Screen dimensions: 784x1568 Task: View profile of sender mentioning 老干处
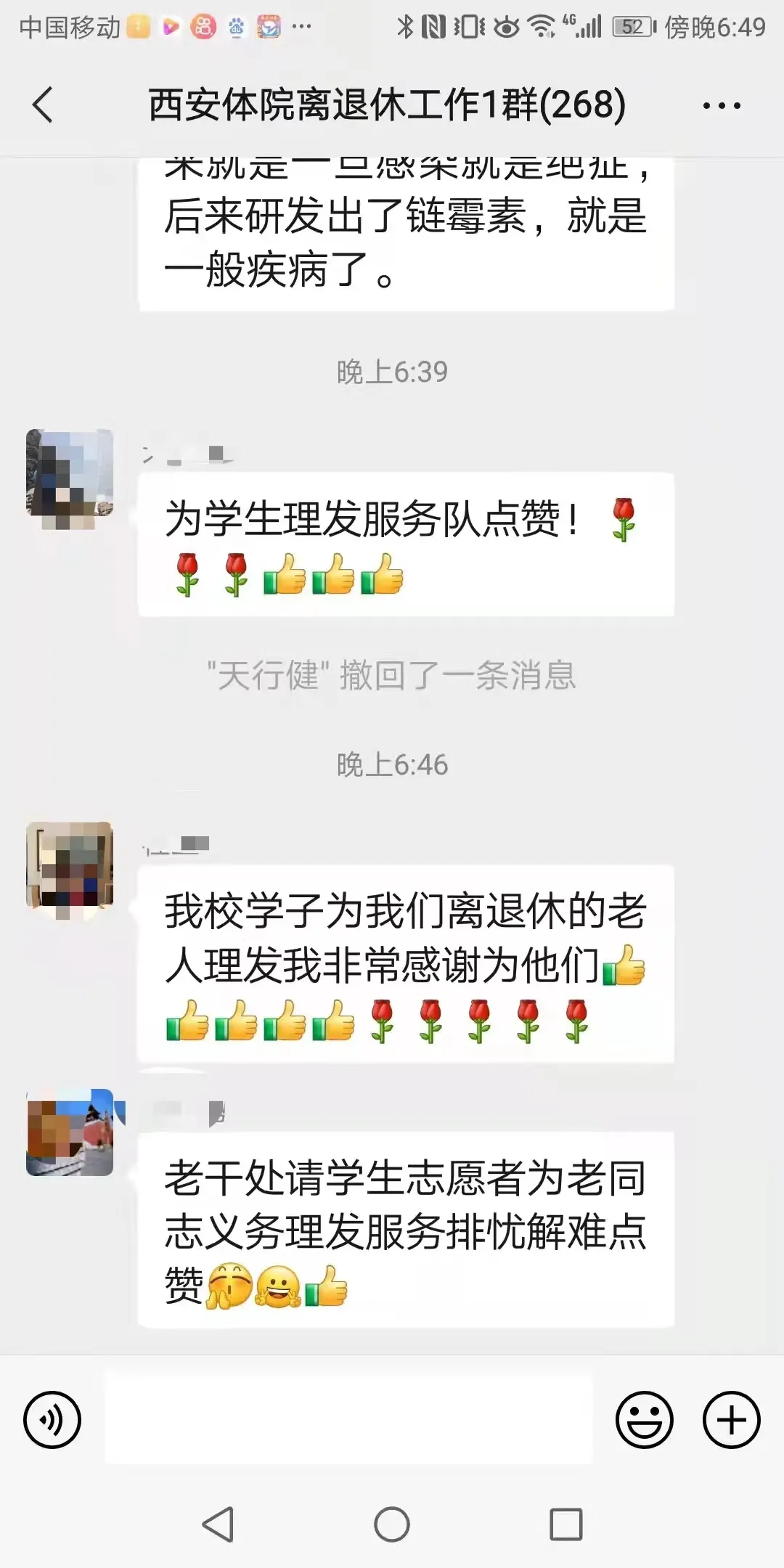coord(70,1132)
